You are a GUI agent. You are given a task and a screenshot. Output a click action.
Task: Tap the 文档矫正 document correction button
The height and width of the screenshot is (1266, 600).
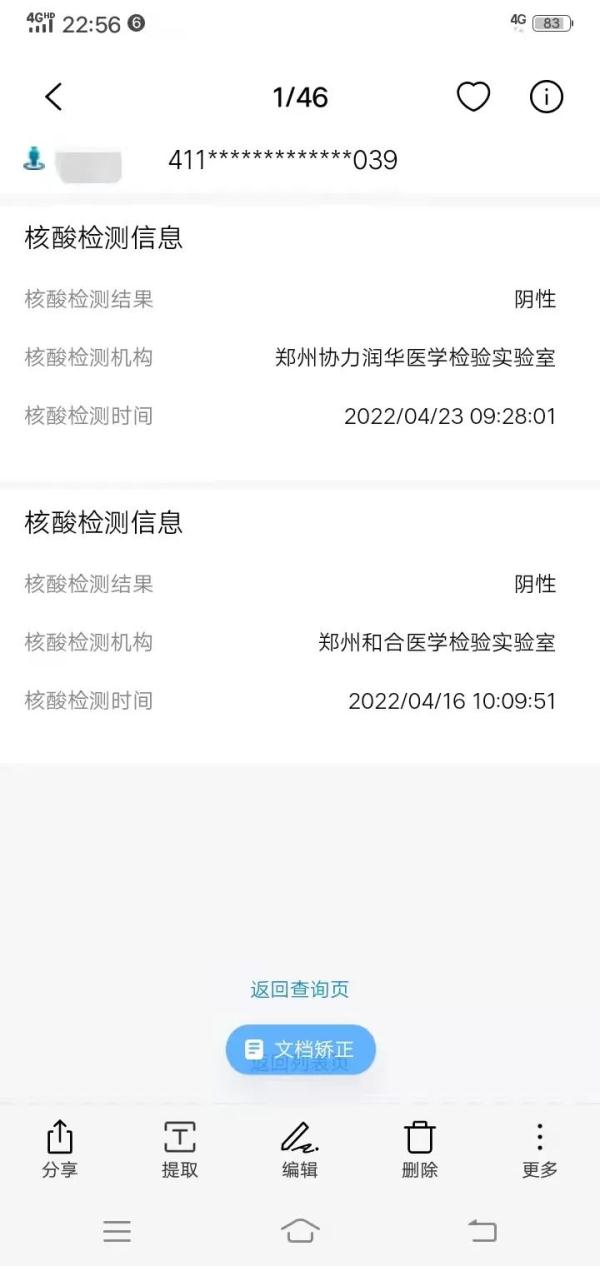click(300, 1049)
